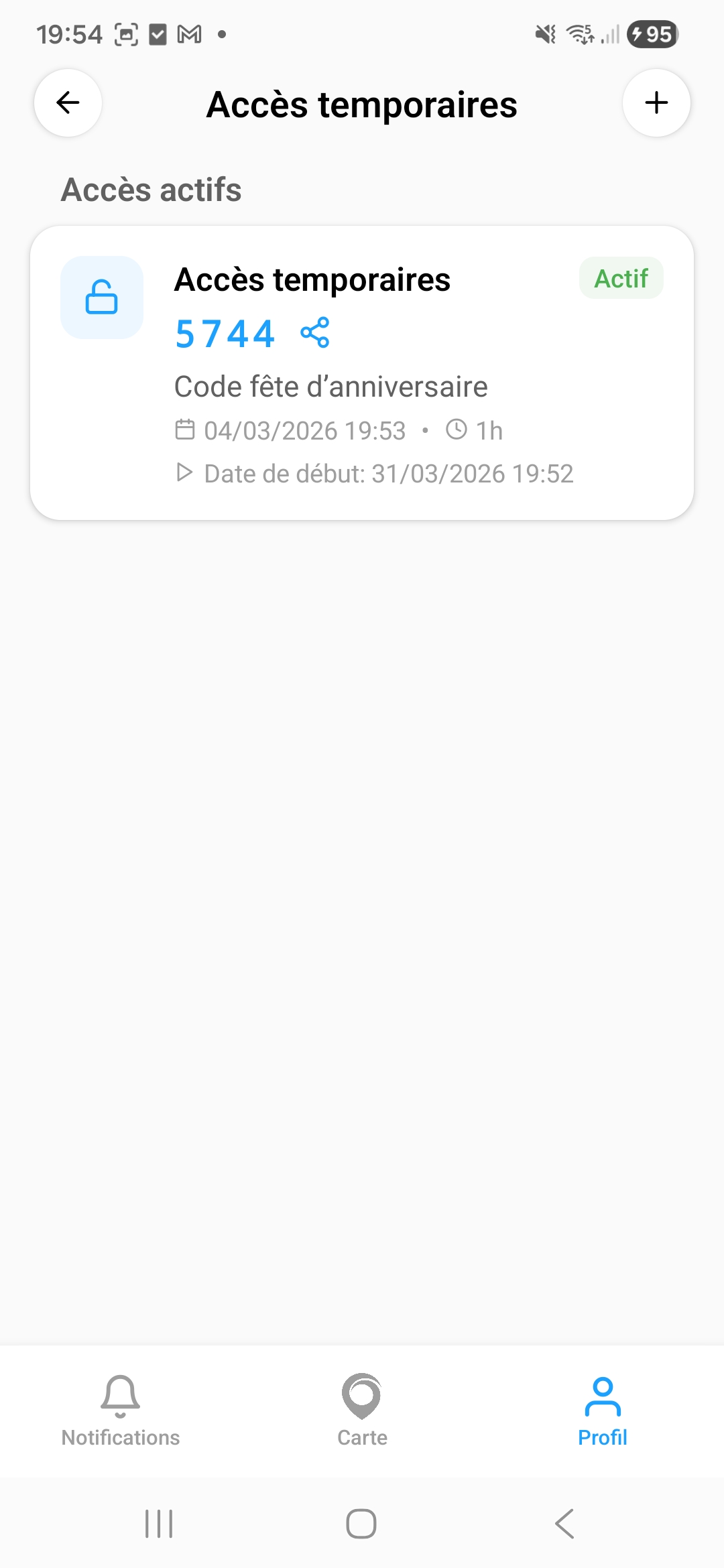Tap the back arrow to collapse this screen
This screenshot has width=724, height=1568.
67,103
